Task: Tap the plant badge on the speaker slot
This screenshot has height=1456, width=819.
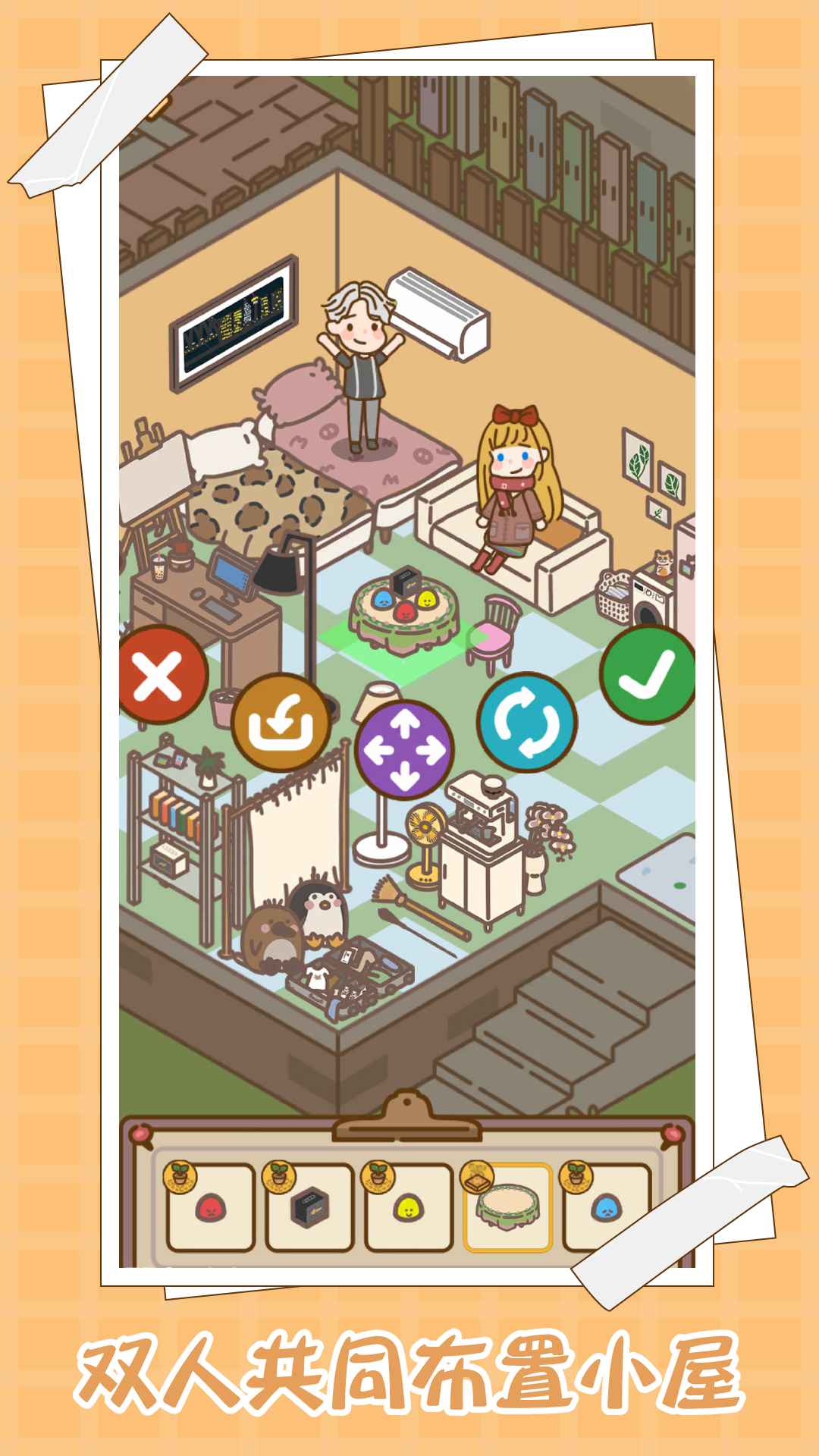Action: [278, 1175]
